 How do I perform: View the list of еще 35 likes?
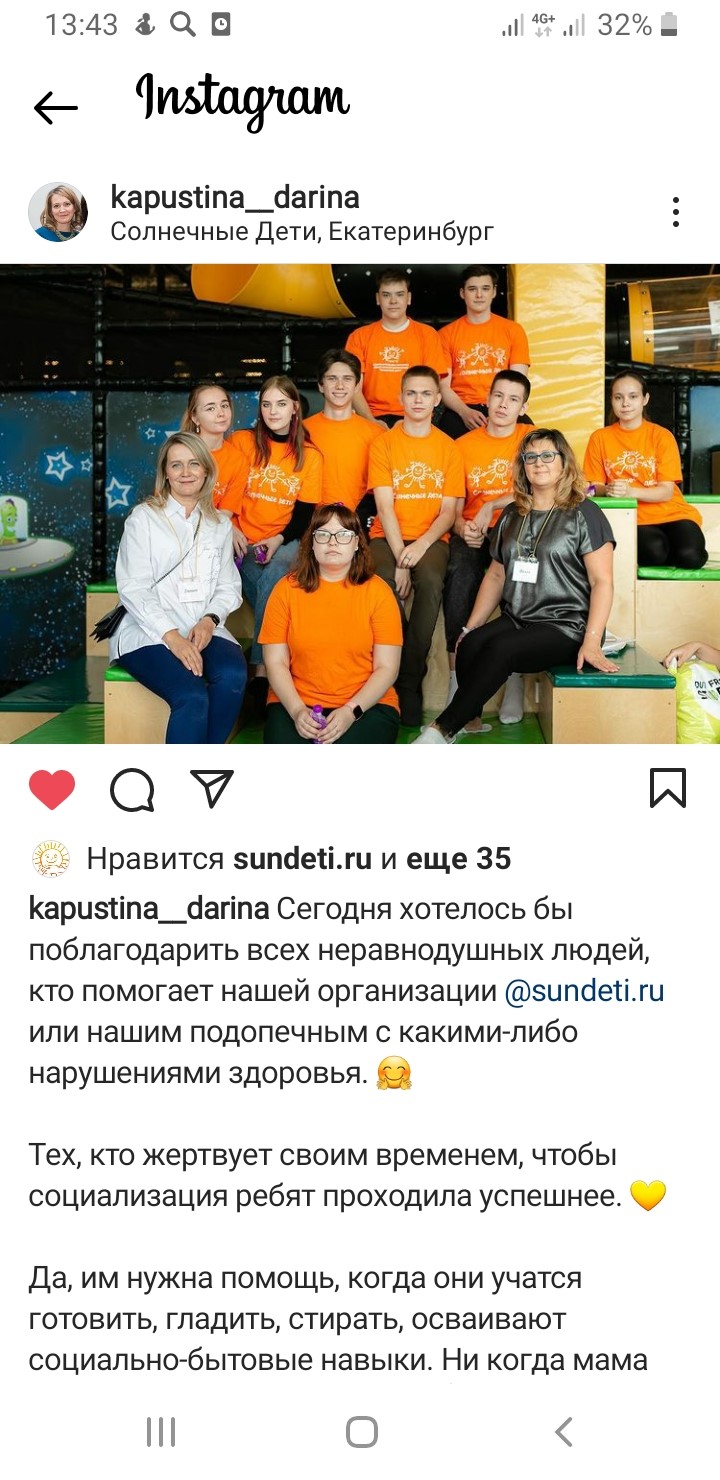459,858
